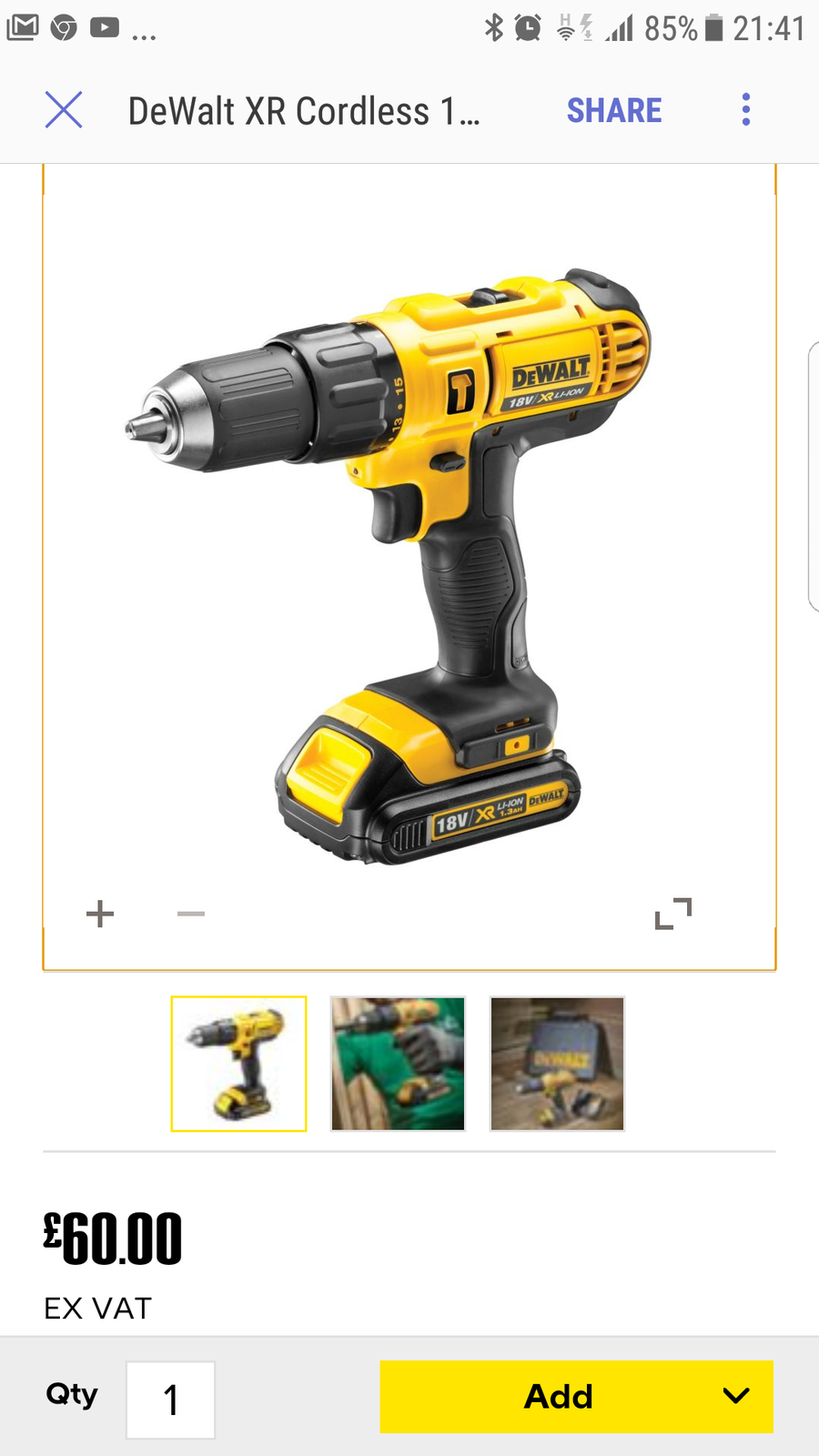Close the product page with the X
The image size is (819, 1456).
64,110
